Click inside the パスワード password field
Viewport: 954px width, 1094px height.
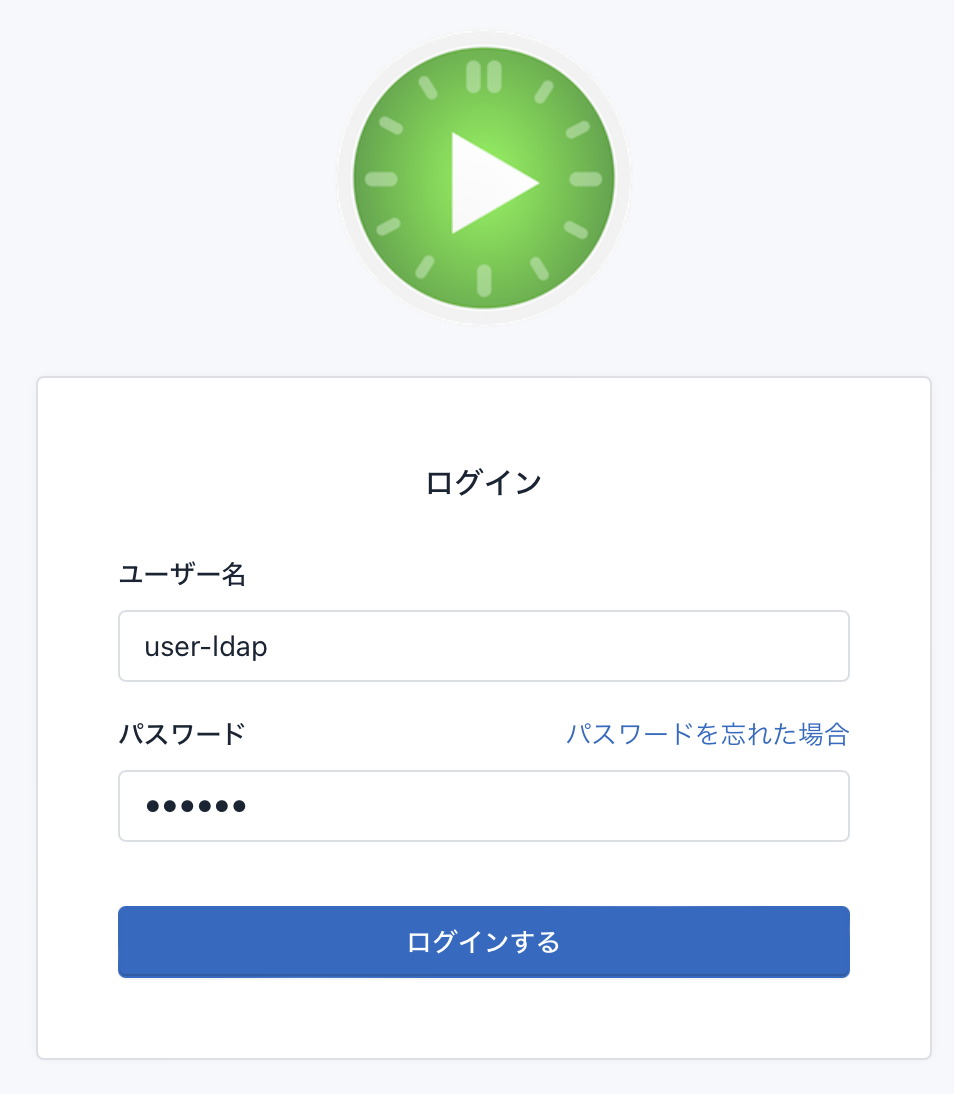click(x=483, y=805)
